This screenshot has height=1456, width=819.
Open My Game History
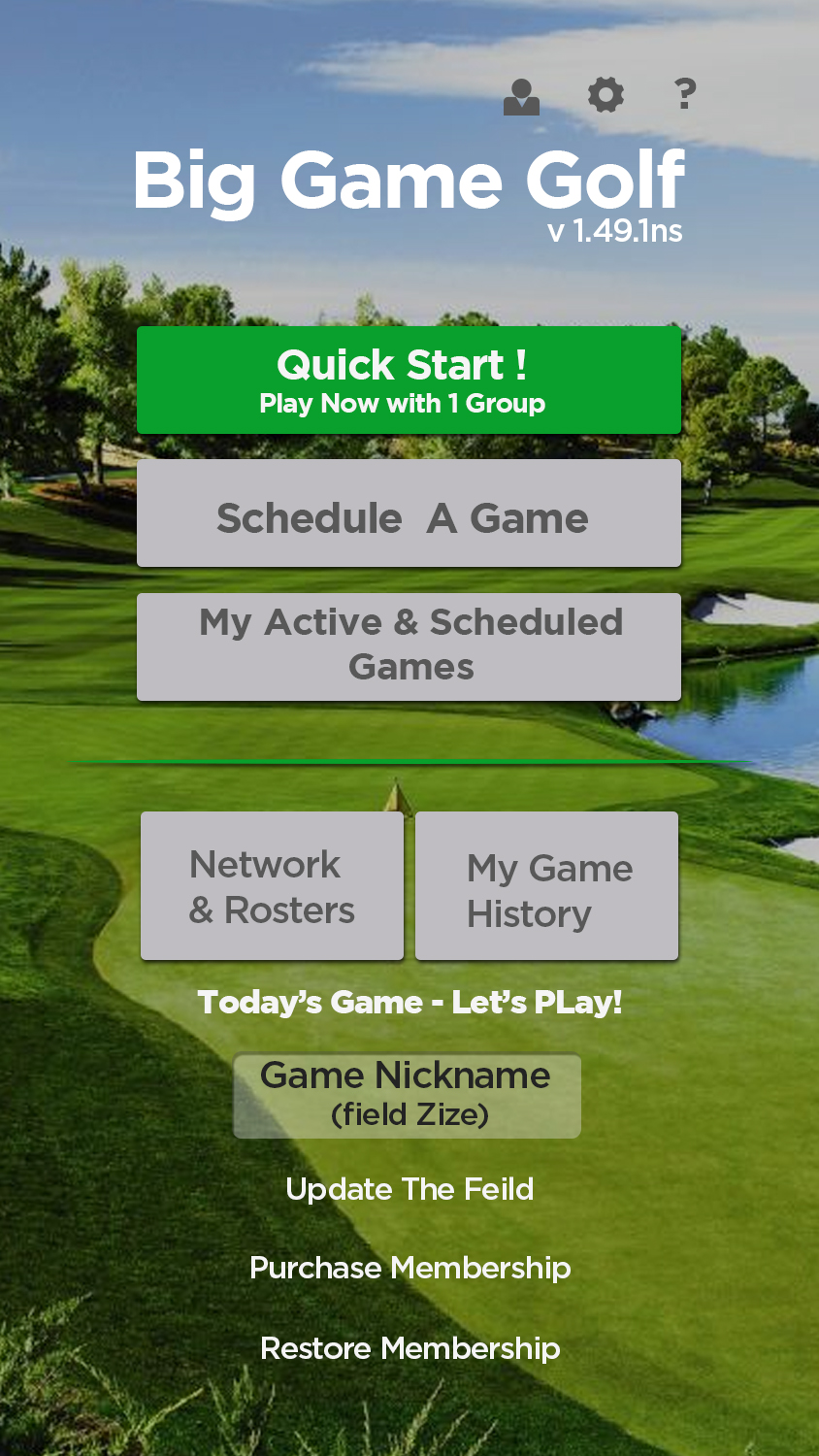546,886
